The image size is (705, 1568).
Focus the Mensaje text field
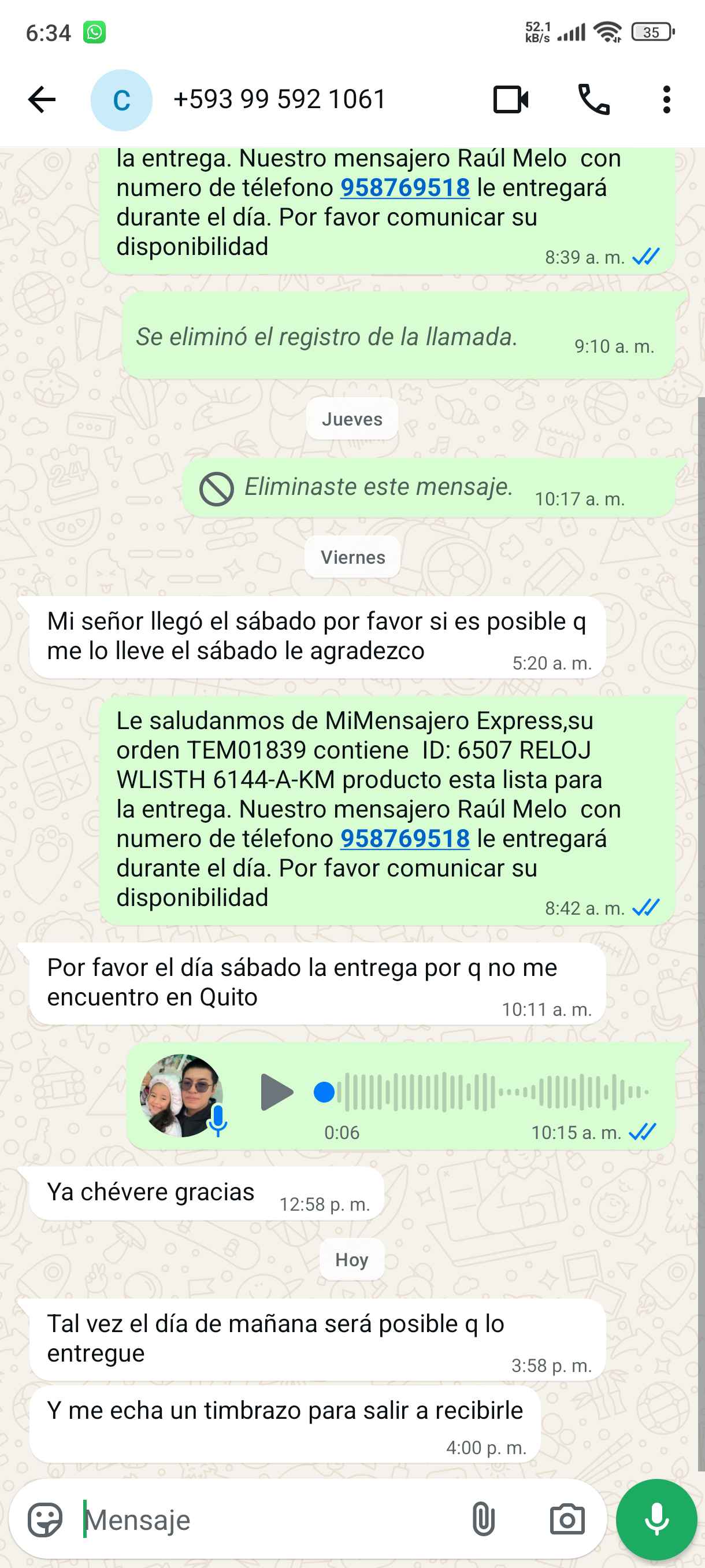268,1520
